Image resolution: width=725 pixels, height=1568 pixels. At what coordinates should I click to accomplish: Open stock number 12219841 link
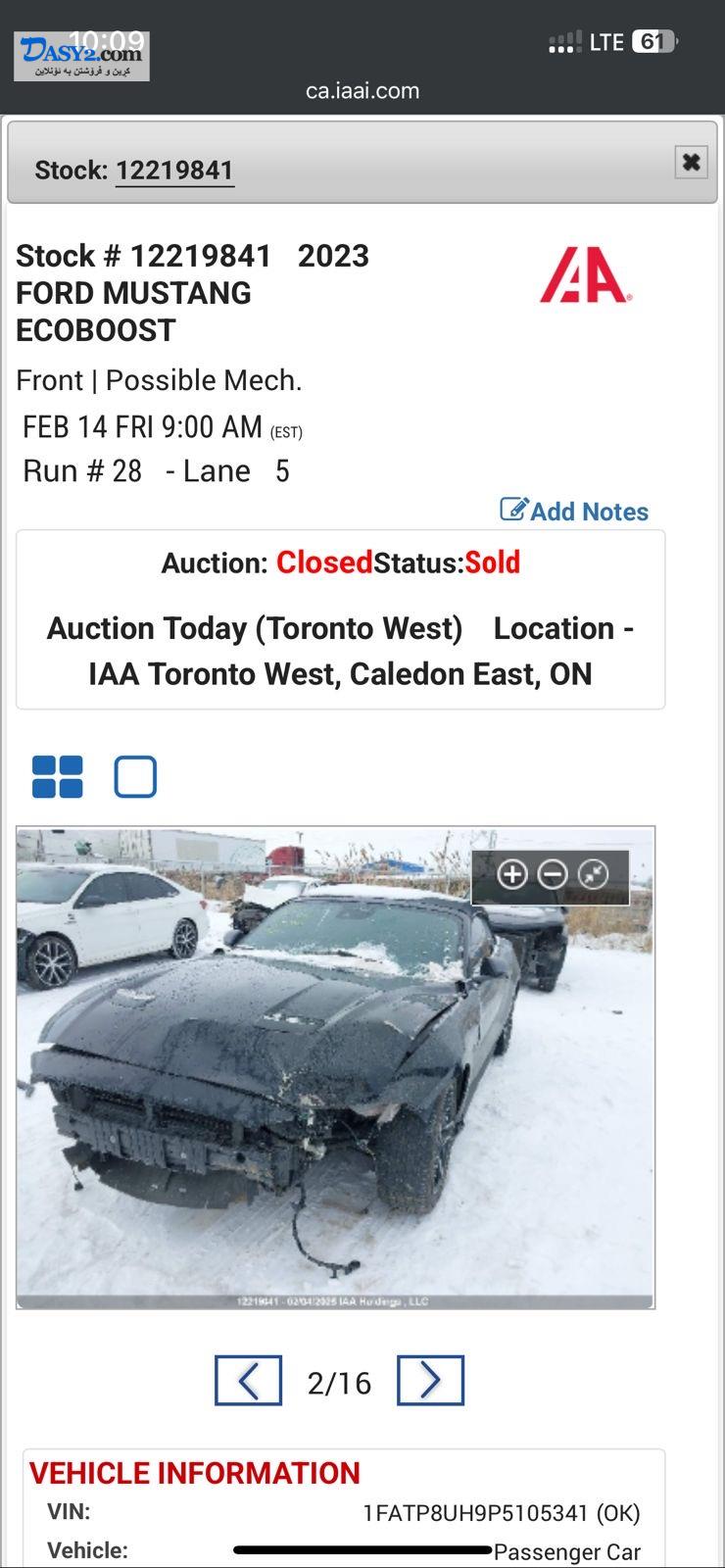[x=174, y=171]
